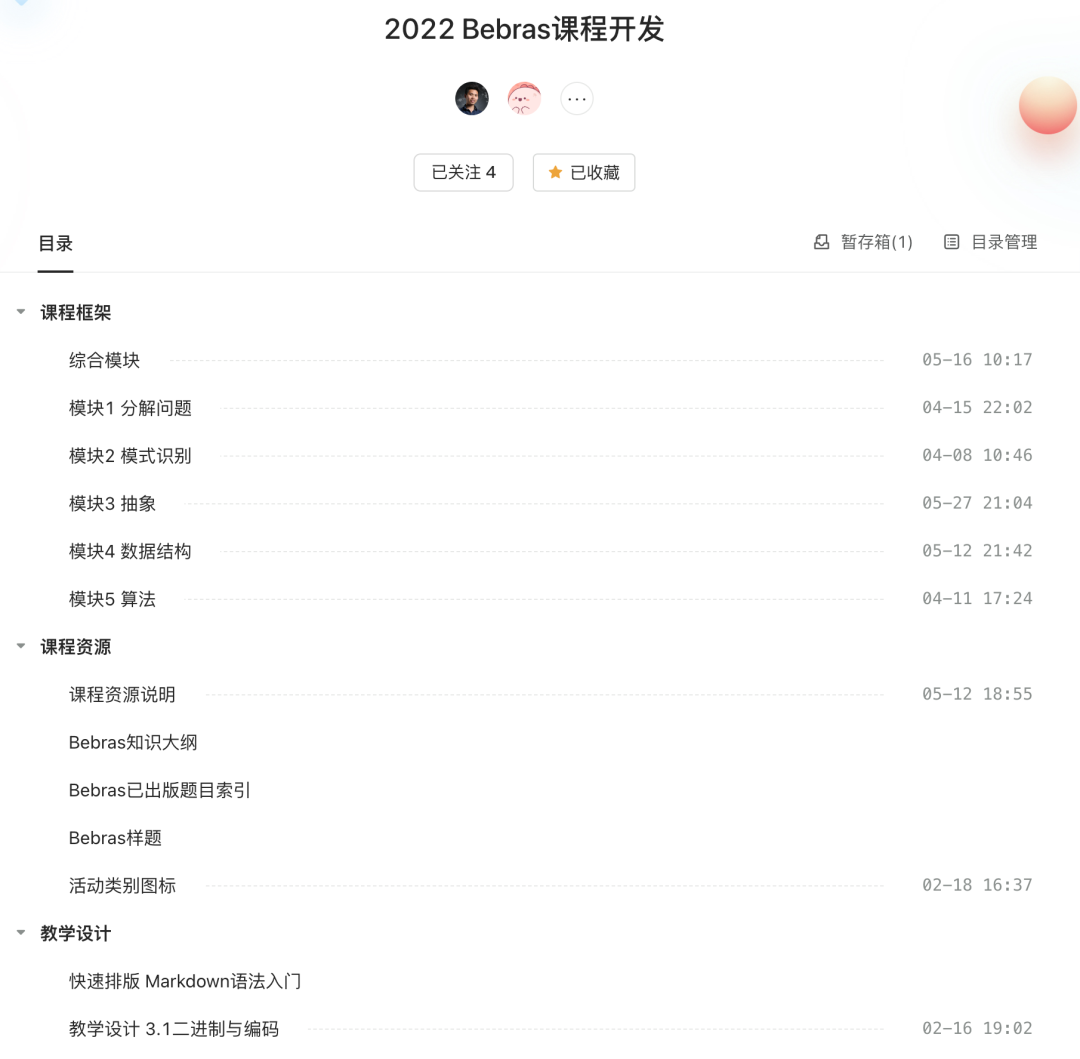Open the more members ellipsis button
Viewport: 1080px width, 1059px height.
(x=577, y=99)
